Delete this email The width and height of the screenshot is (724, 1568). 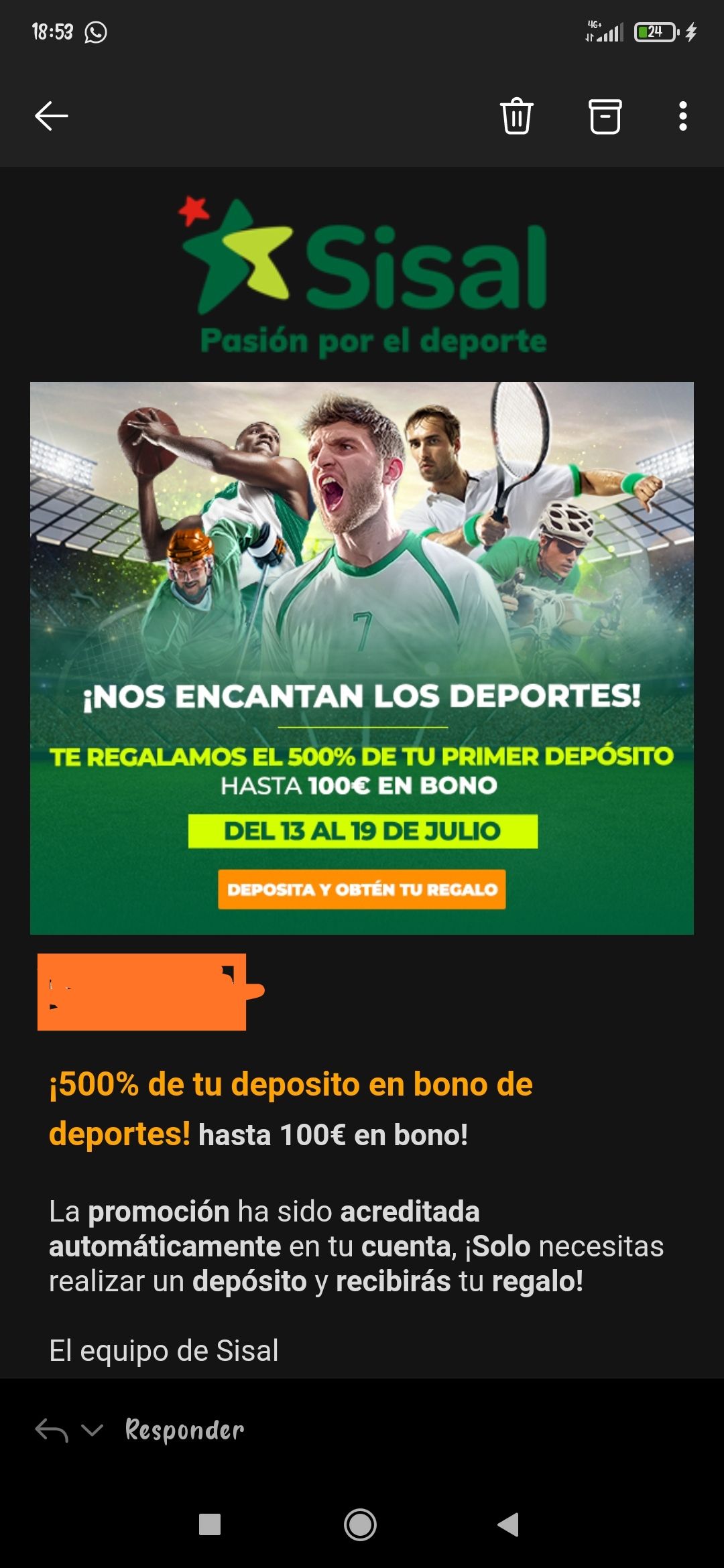(516, 116)
